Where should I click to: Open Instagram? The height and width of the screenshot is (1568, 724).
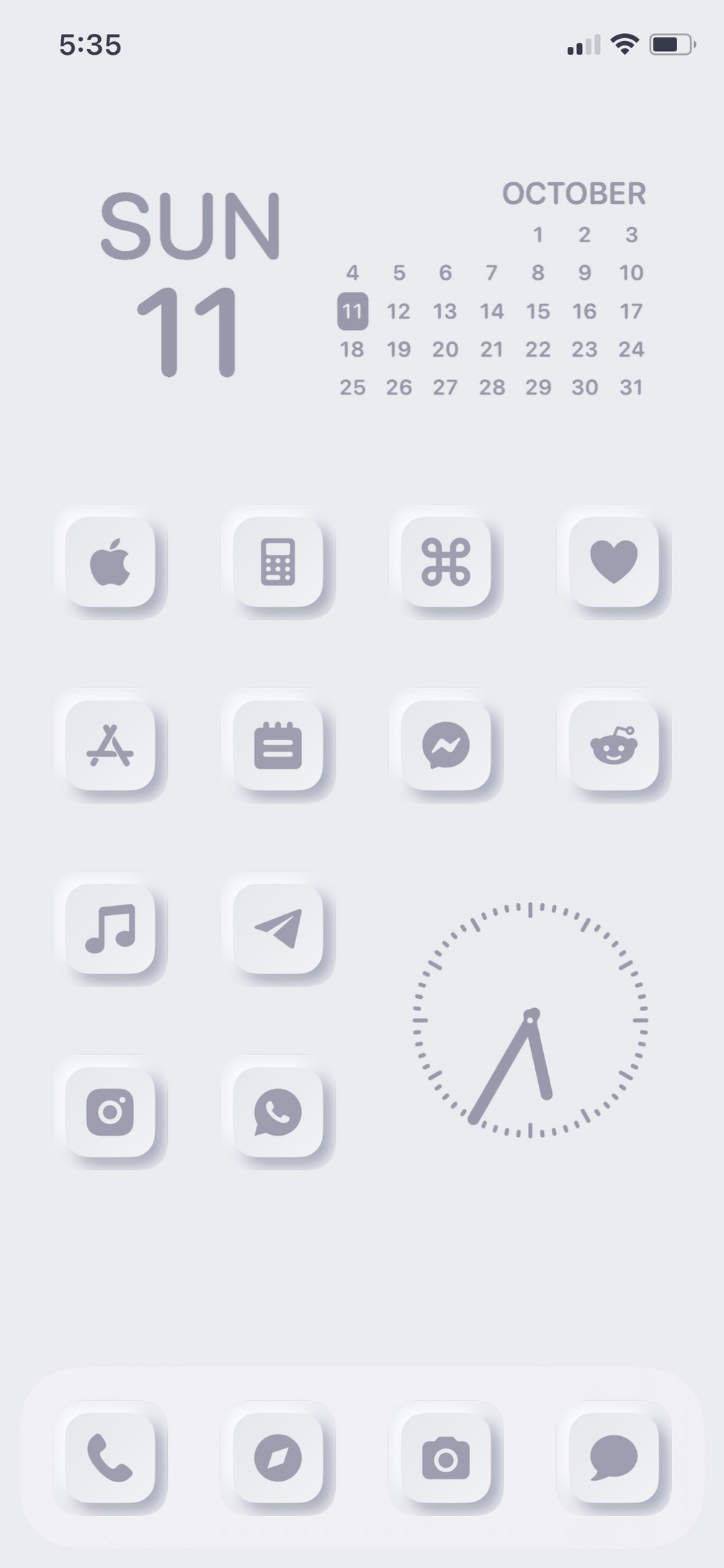(x=110, y=1112)
